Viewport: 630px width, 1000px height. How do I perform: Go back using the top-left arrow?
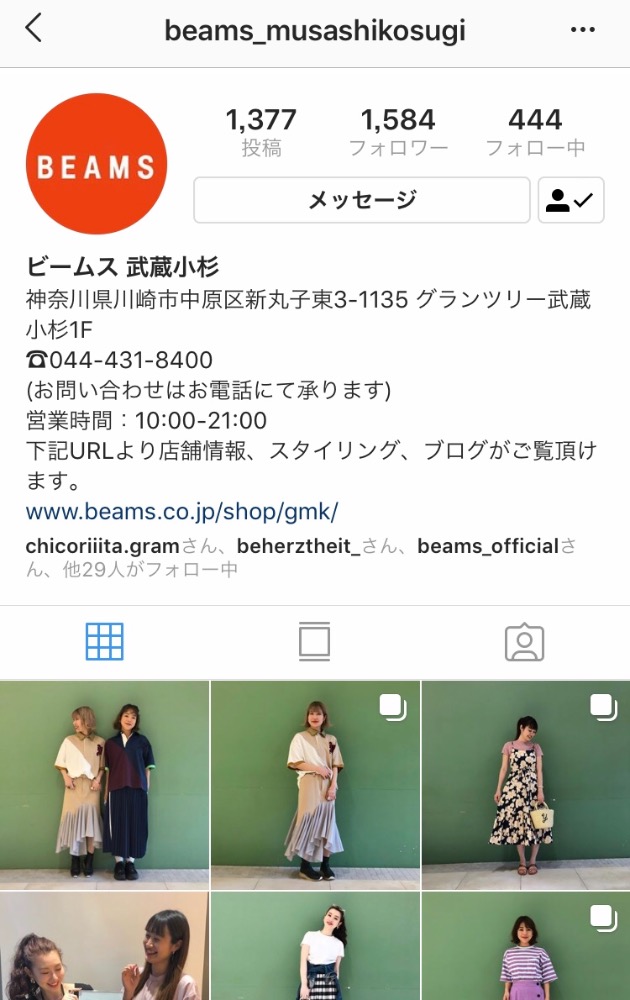34,29
